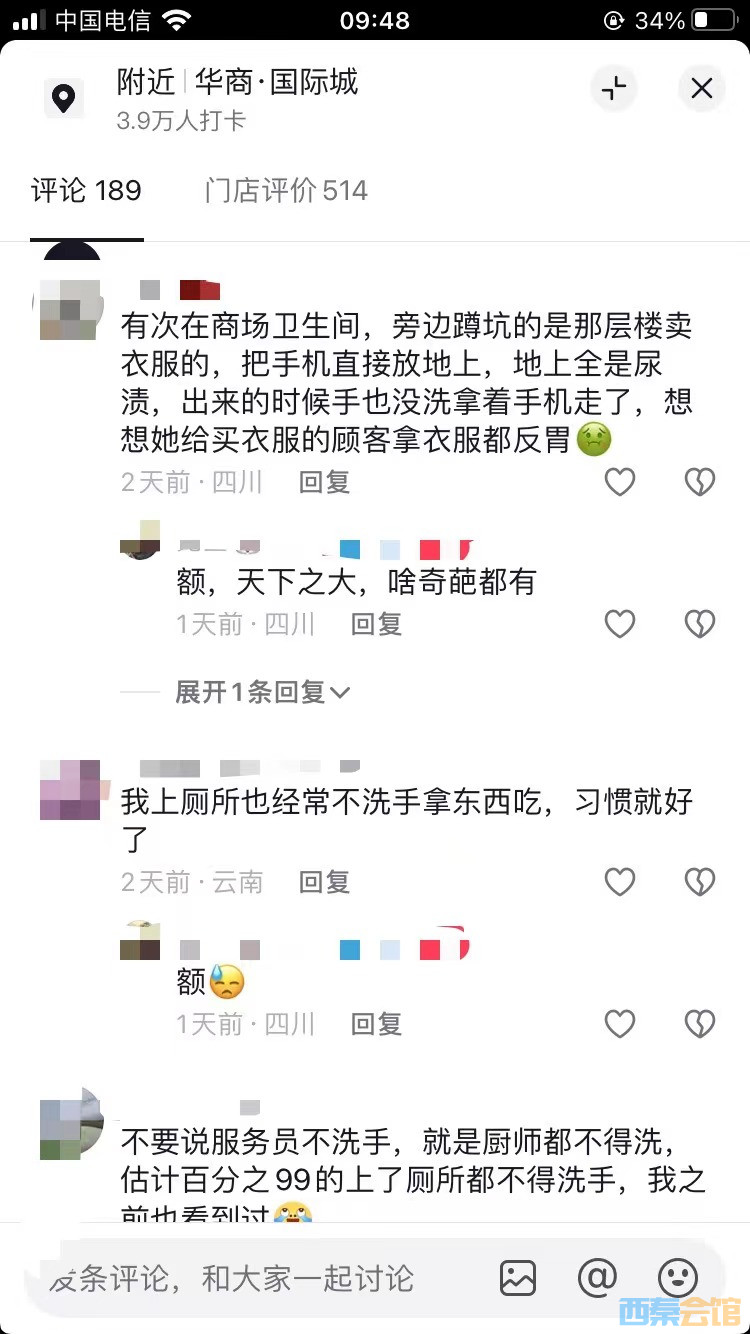
Task: Like the comment 习惯就好了
Action: coord(620,881)
